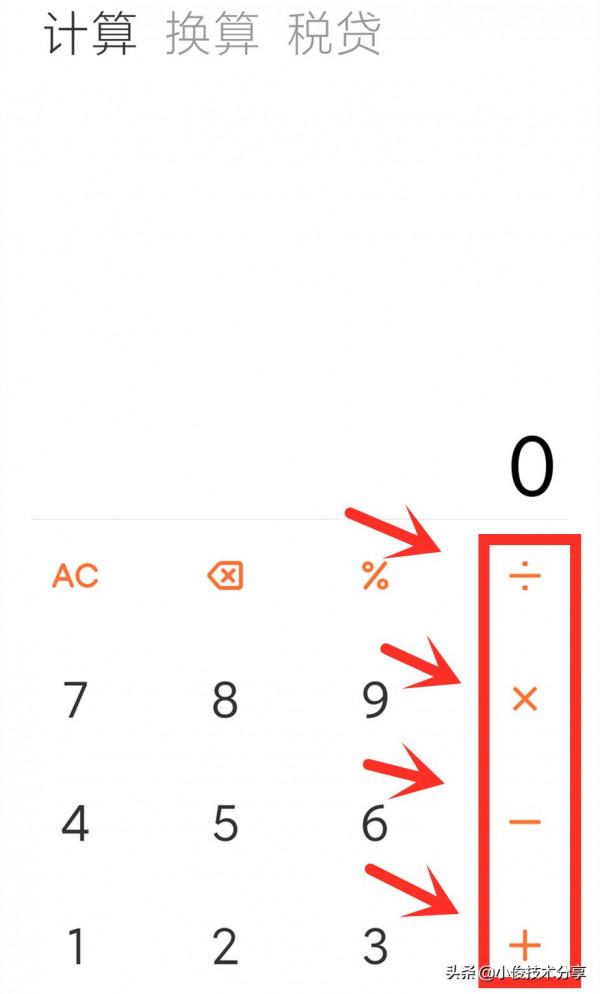This screenshot has height=994, width=600.
Task: Tap the percent key
Action: [x=375, y=576]
